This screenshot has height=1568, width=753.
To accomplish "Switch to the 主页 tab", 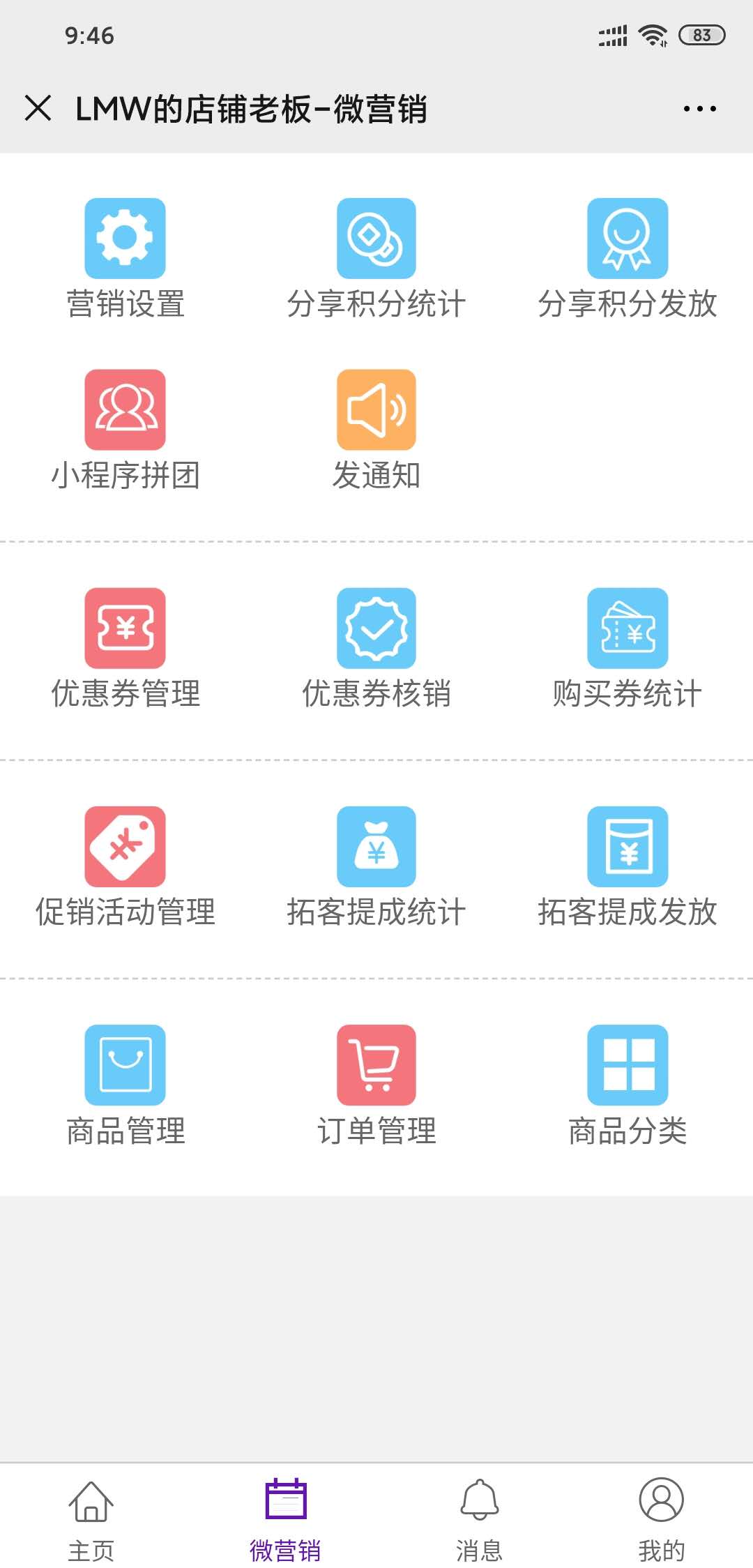I will tap(91, 1519).
